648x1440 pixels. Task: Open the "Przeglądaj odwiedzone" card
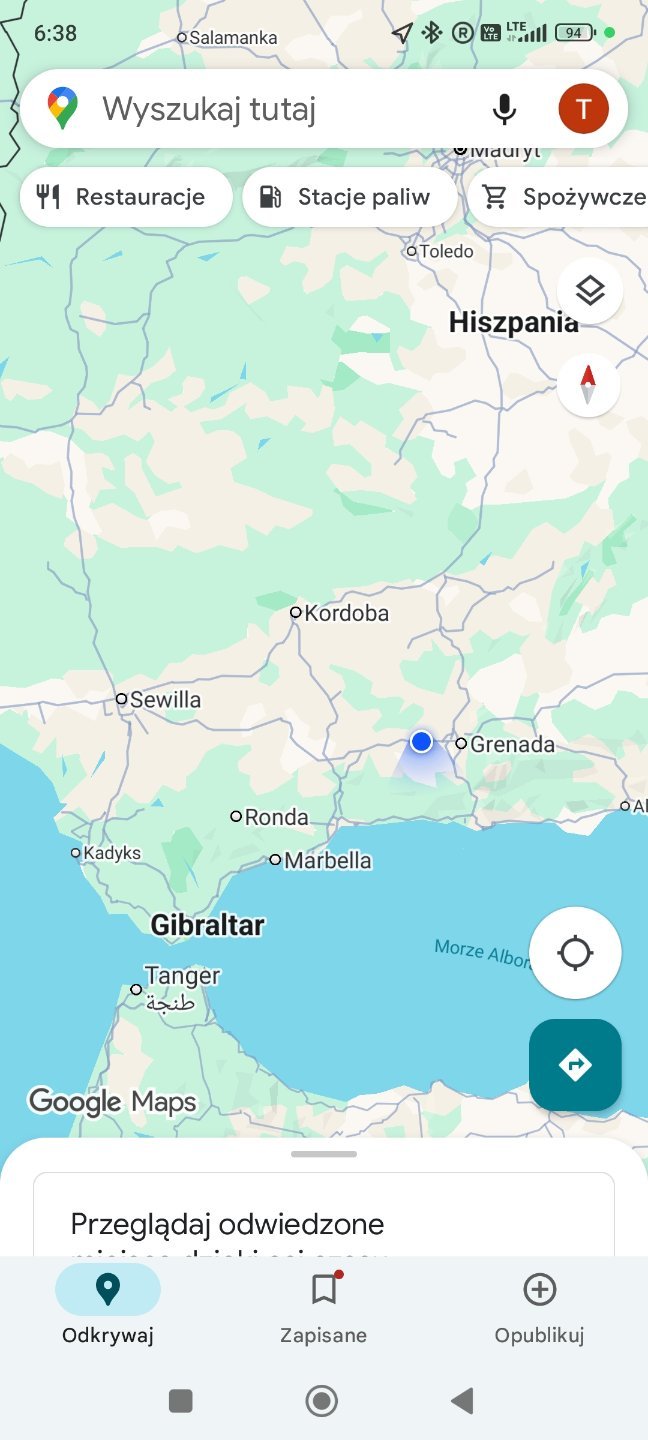tap(324, 1224)
